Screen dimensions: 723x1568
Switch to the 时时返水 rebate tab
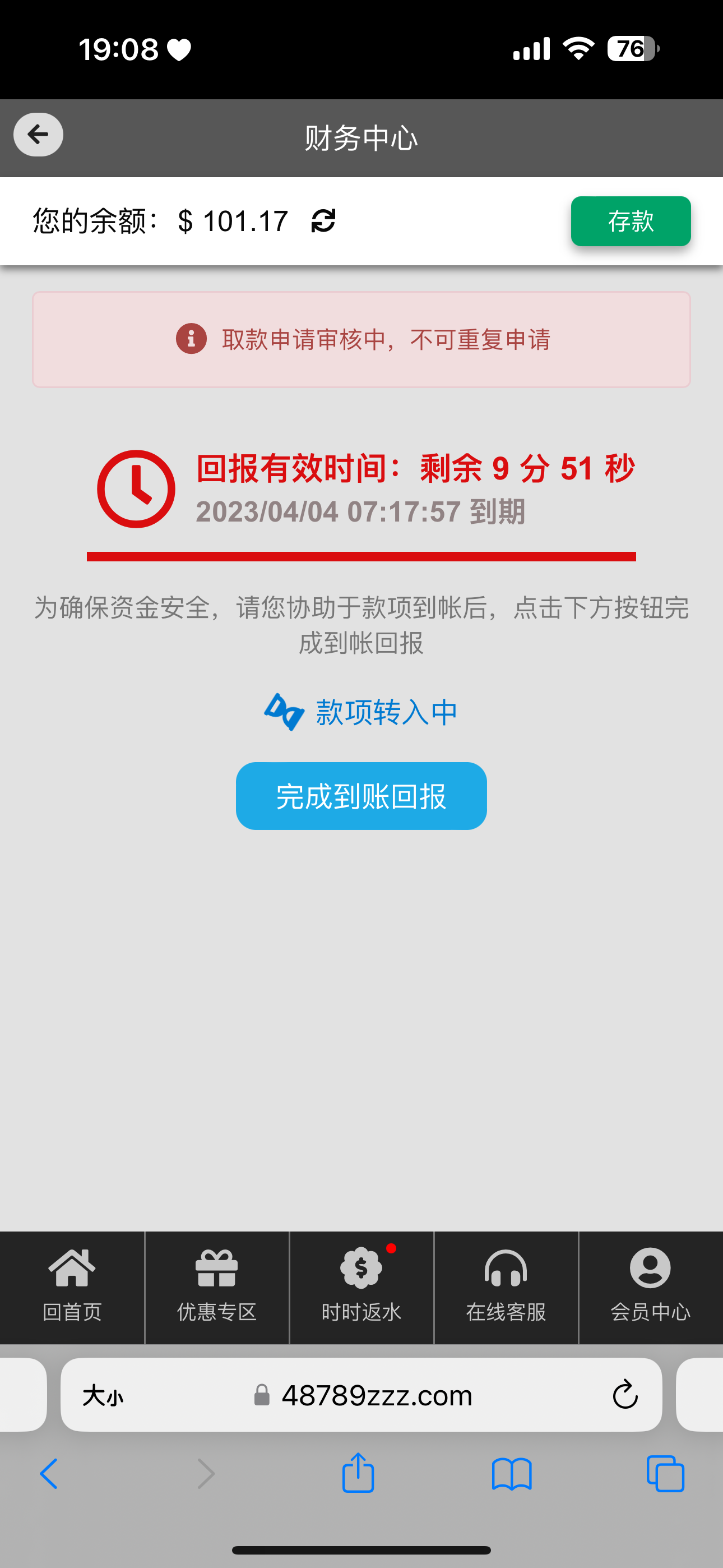click(x=361, y=1287)
